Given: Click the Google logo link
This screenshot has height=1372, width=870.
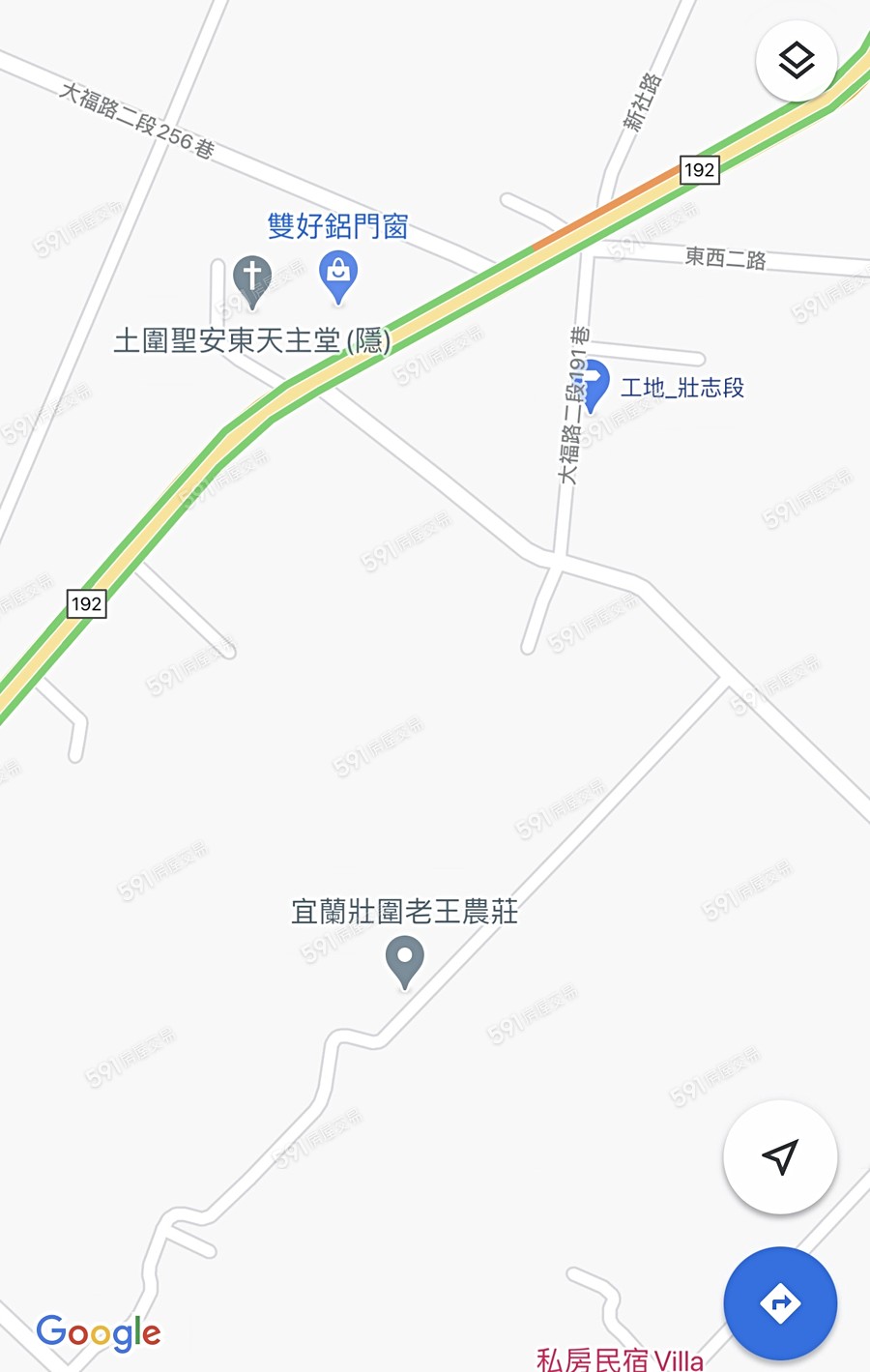Looking at the screenshot, I should pos(97,1332).
